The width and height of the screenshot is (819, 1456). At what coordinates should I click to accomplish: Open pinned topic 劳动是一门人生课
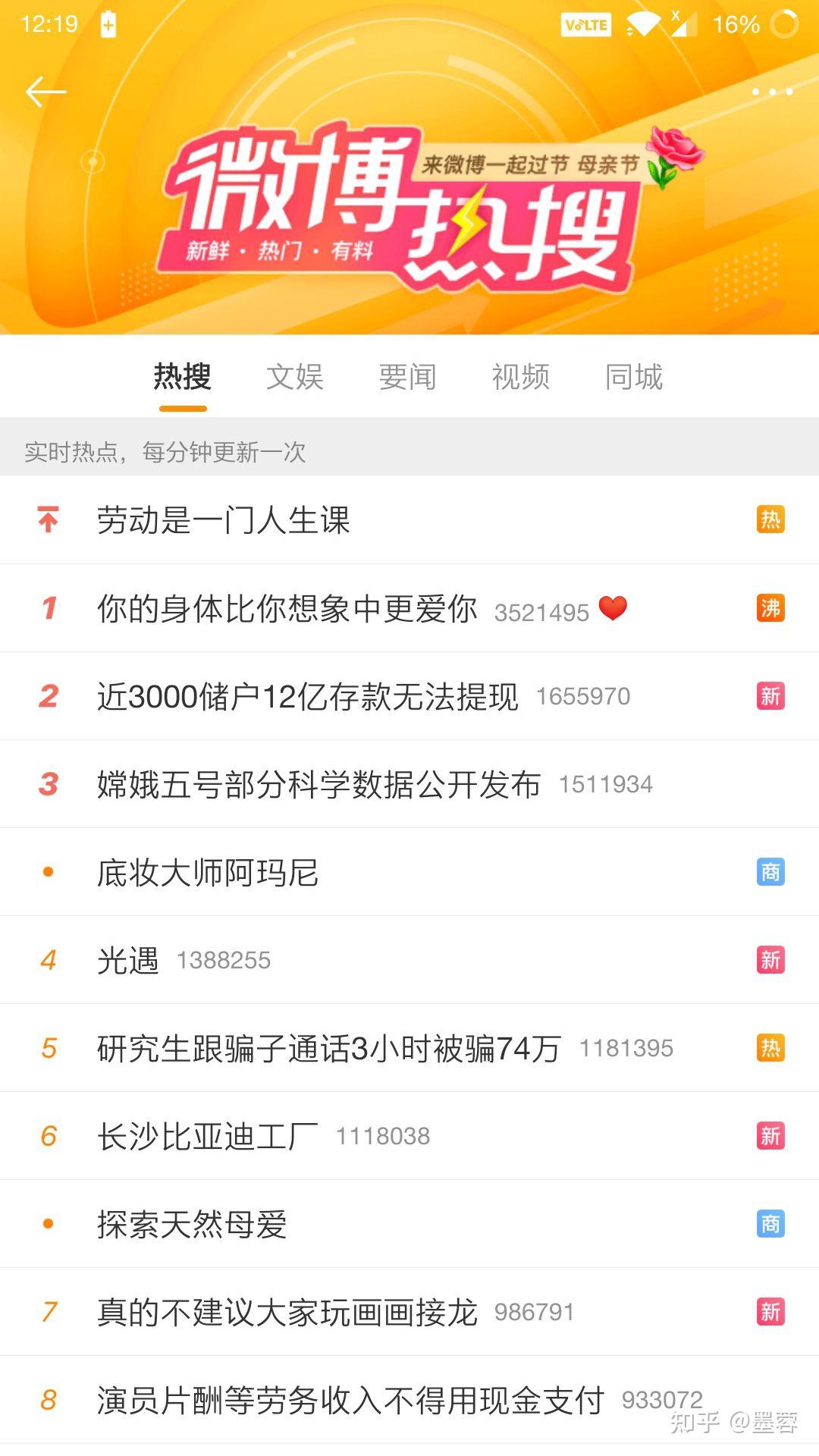(x=224, y=520)
